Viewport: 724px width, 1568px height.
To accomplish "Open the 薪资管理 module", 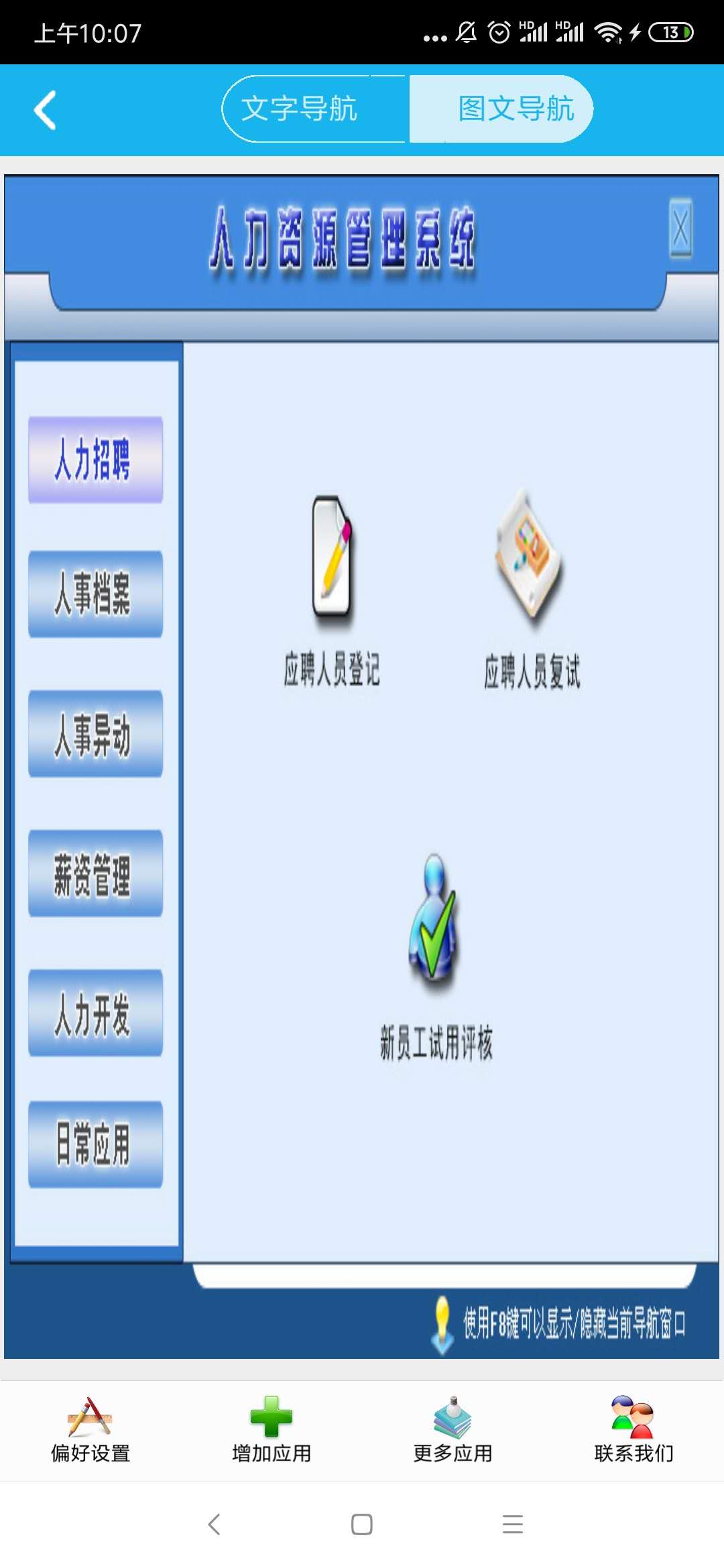I will [x=95, y=873].
